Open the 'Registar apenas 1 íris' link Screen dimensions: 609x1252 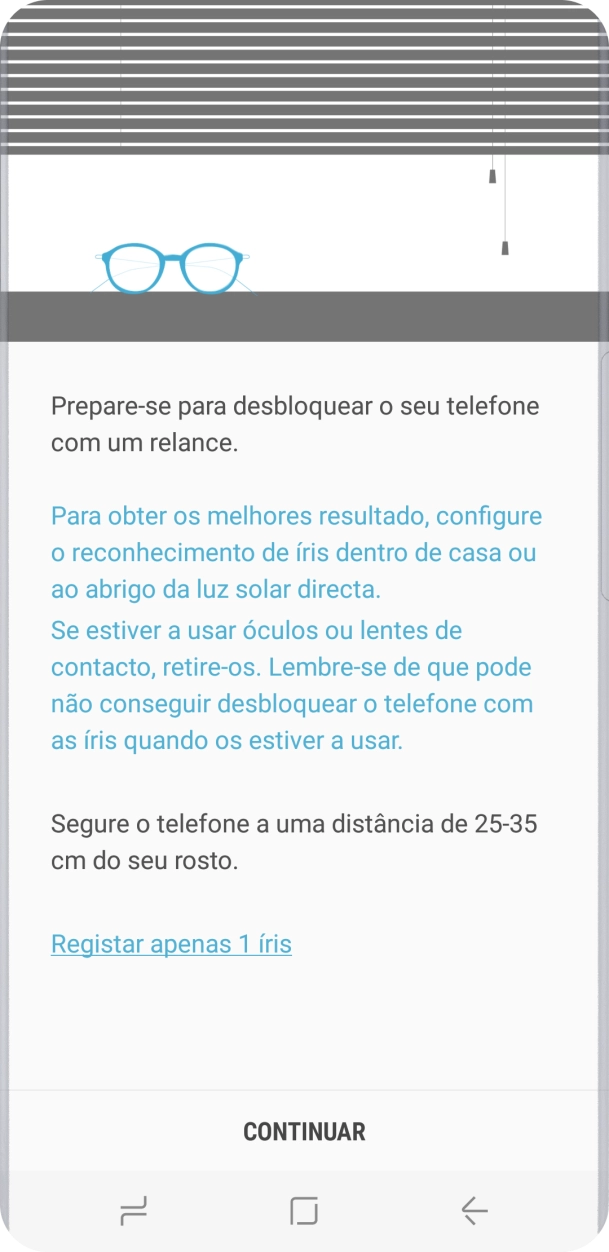coord(171,943)
